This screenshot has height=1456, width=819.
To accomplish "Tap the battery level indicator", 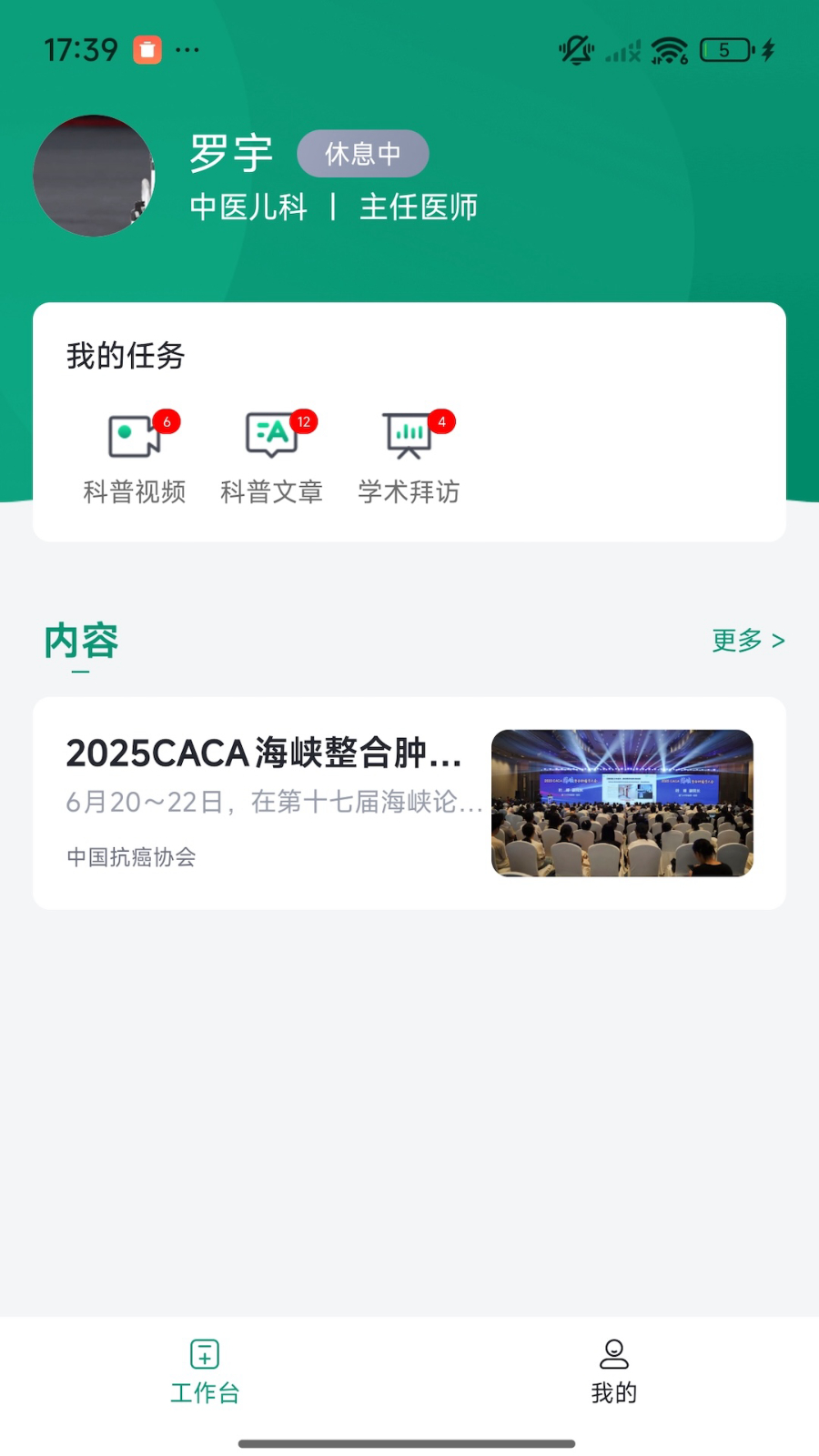I will pyautogui.click(x=723, y=49).
